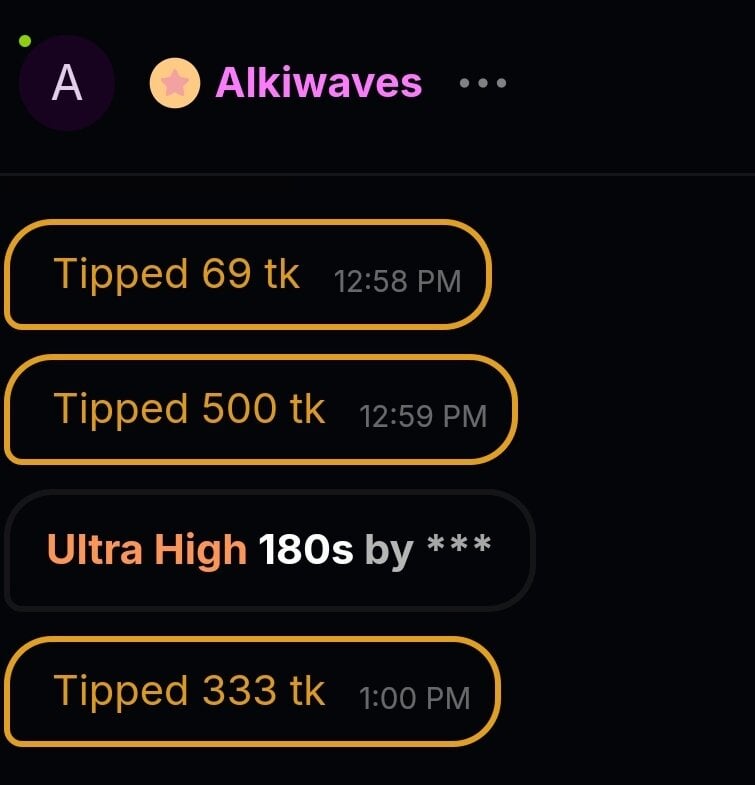Open the three-dot menu beside Alkiwaves

tap(483, 83)
